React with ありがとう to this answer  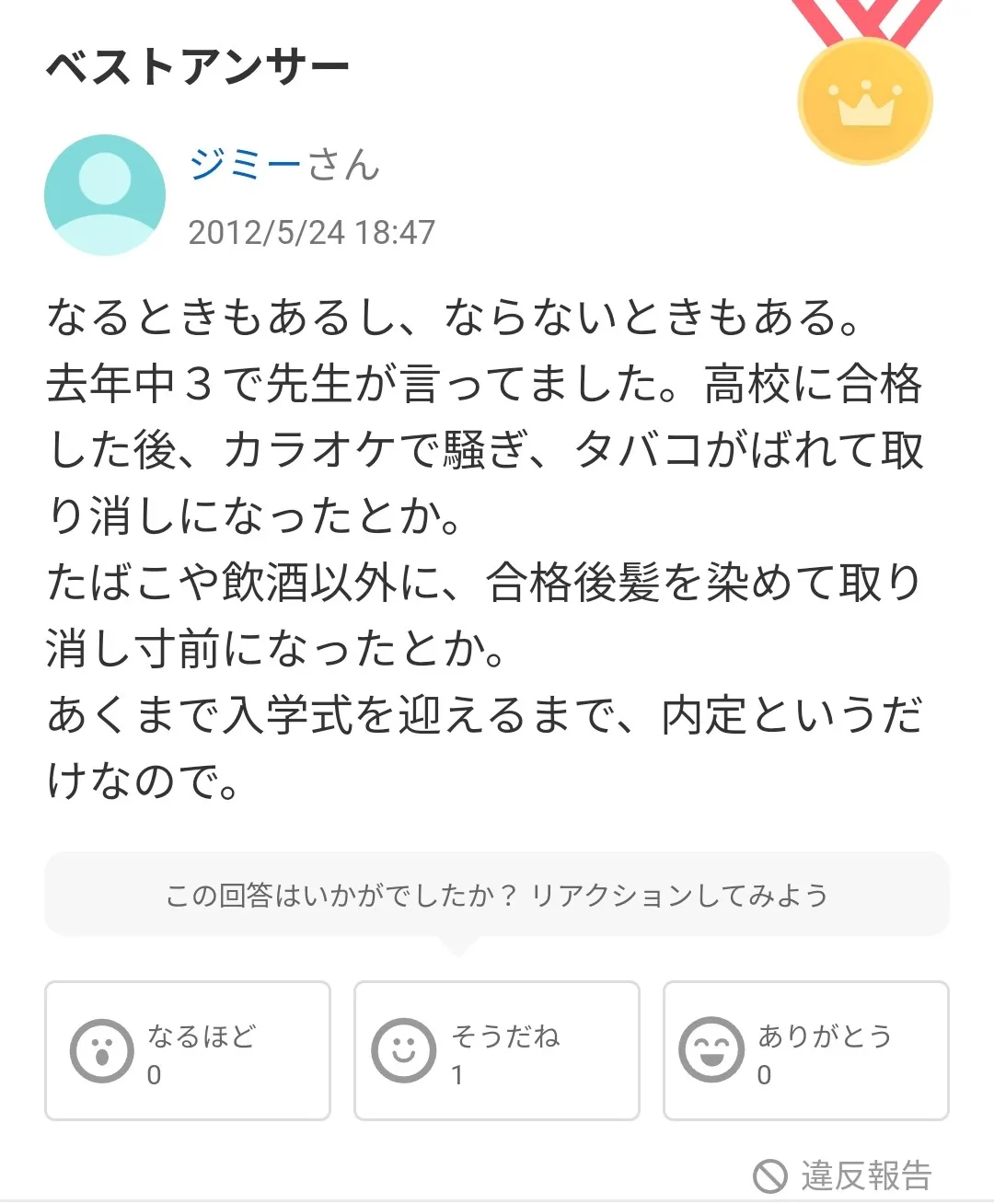805,1050
